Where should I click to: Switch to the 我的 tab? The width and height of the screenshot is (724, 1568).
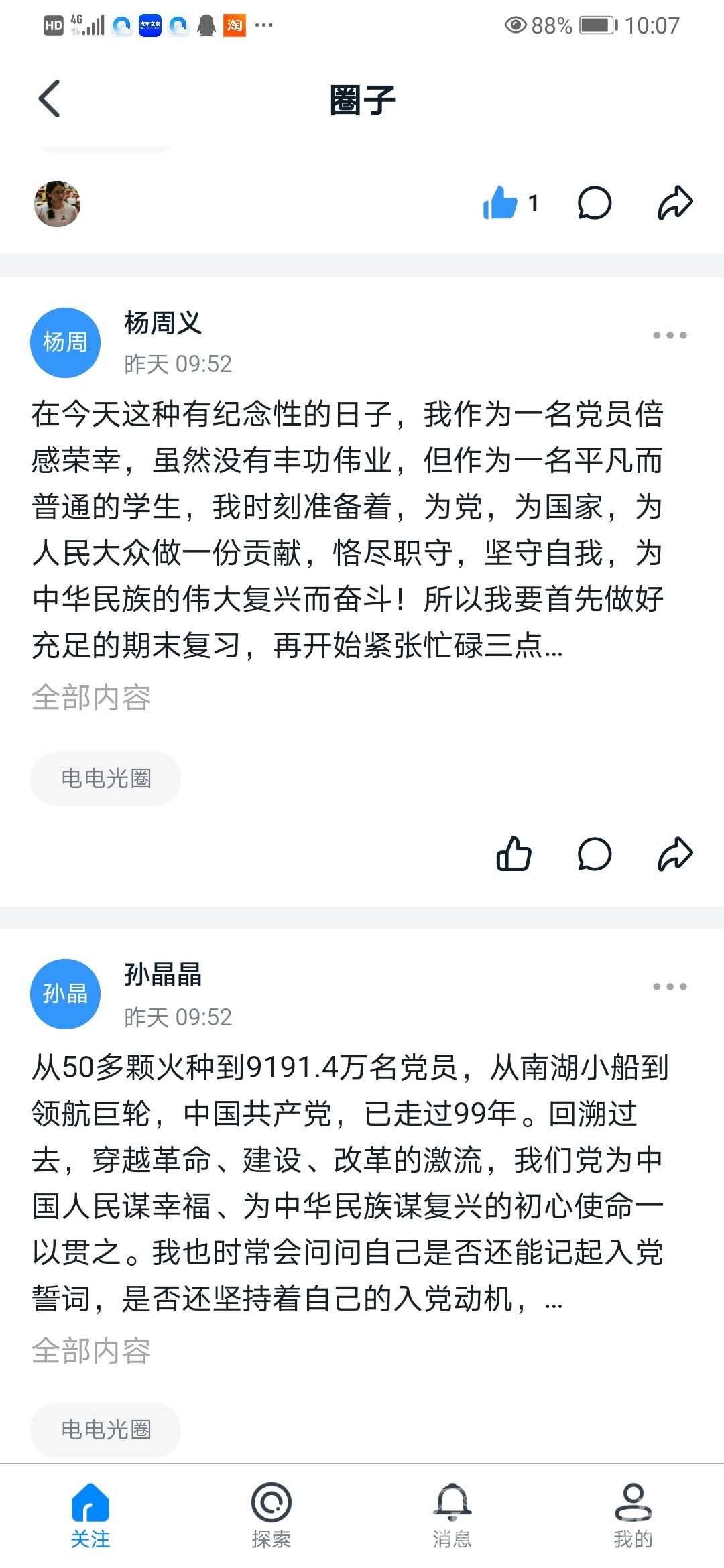[x=633, y=1516]
